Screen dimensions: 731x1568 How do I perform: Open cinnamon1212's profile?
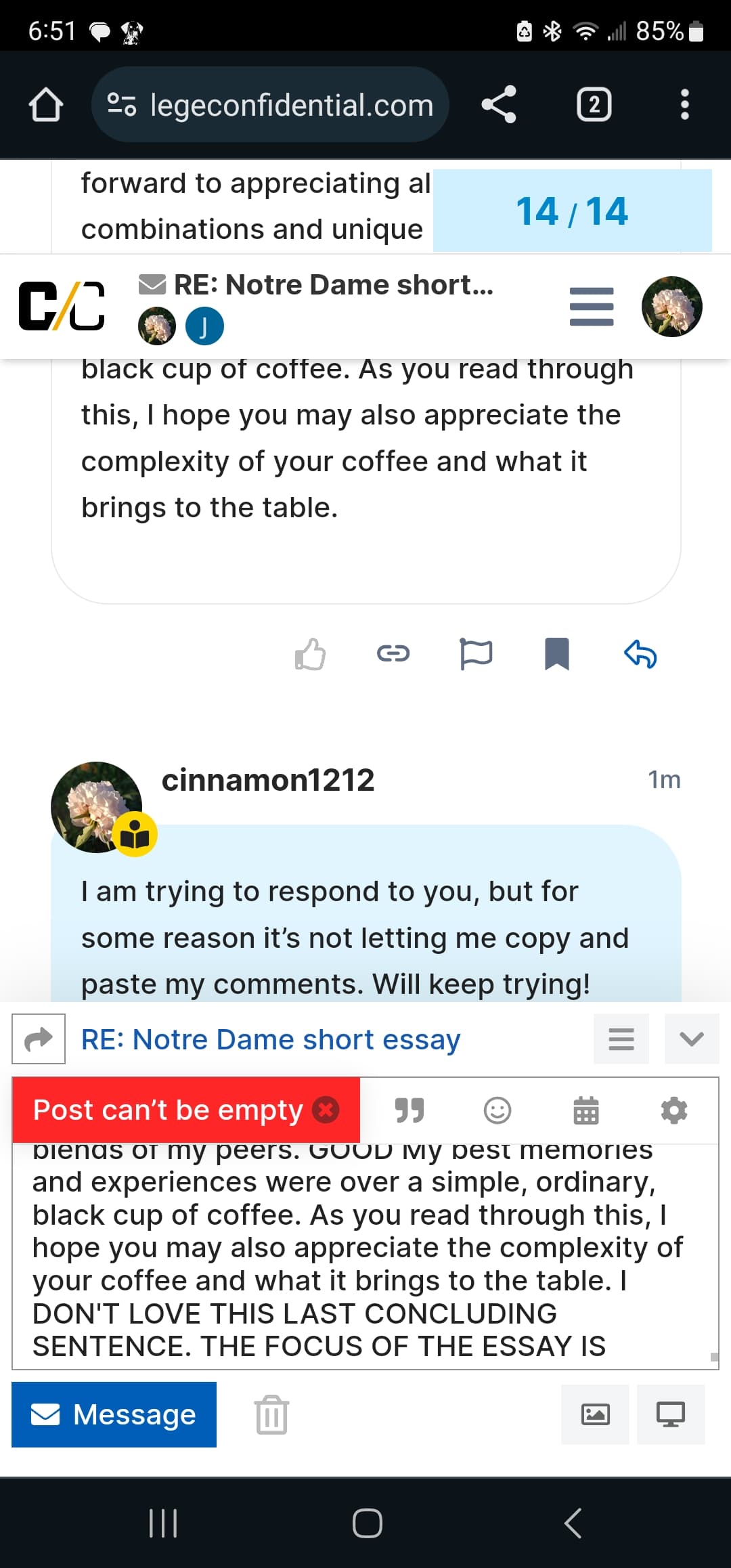(x=267, y=780)
